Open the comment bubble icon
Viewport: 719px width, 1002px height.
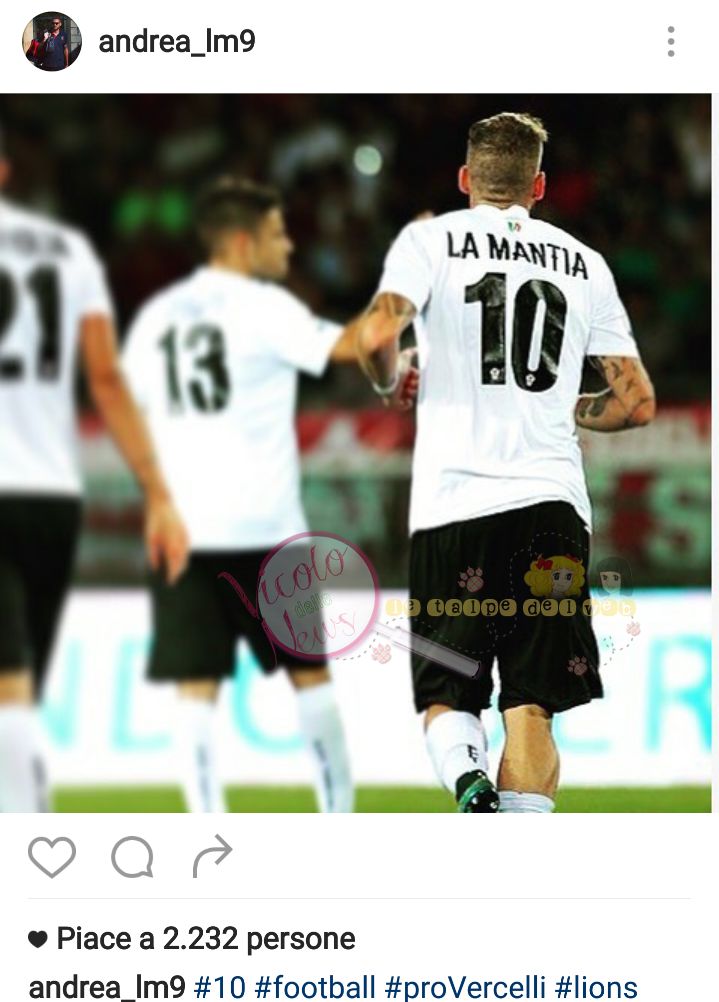click(132, 857)
